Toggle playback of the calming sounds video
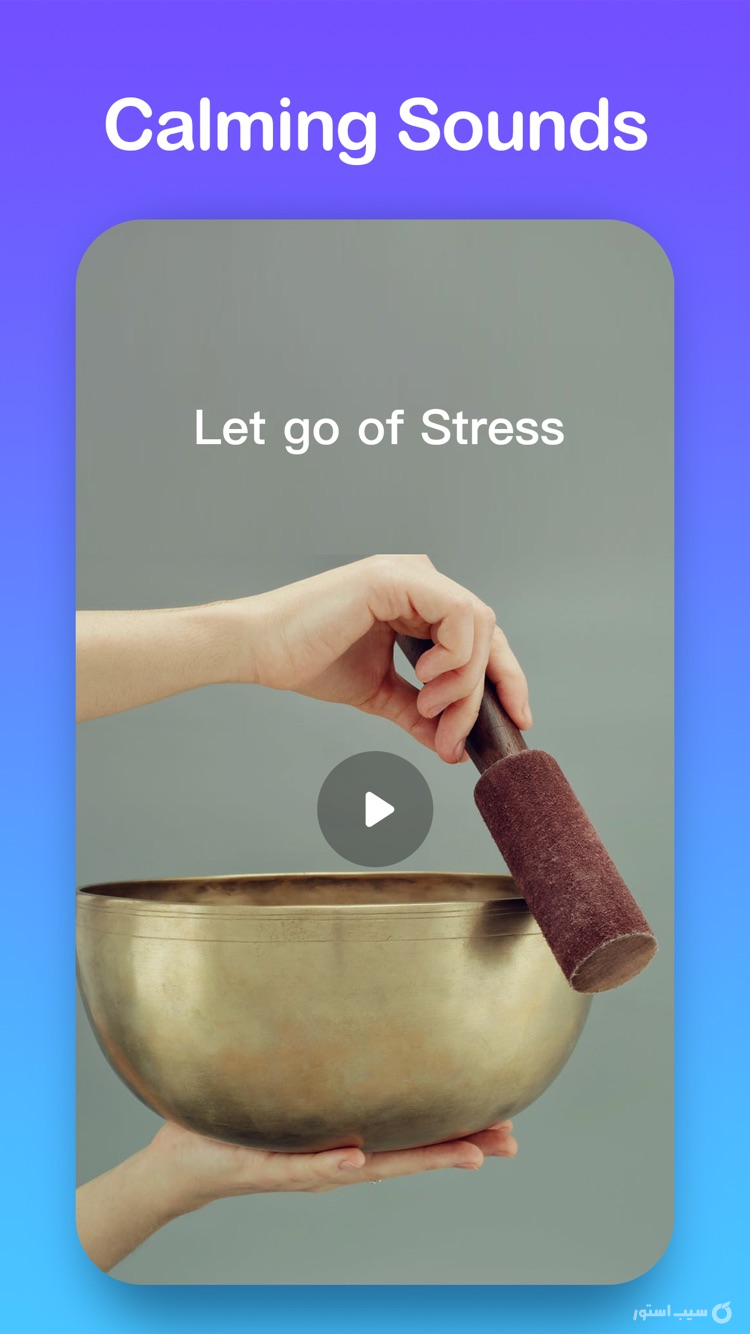 coord(375,810)
